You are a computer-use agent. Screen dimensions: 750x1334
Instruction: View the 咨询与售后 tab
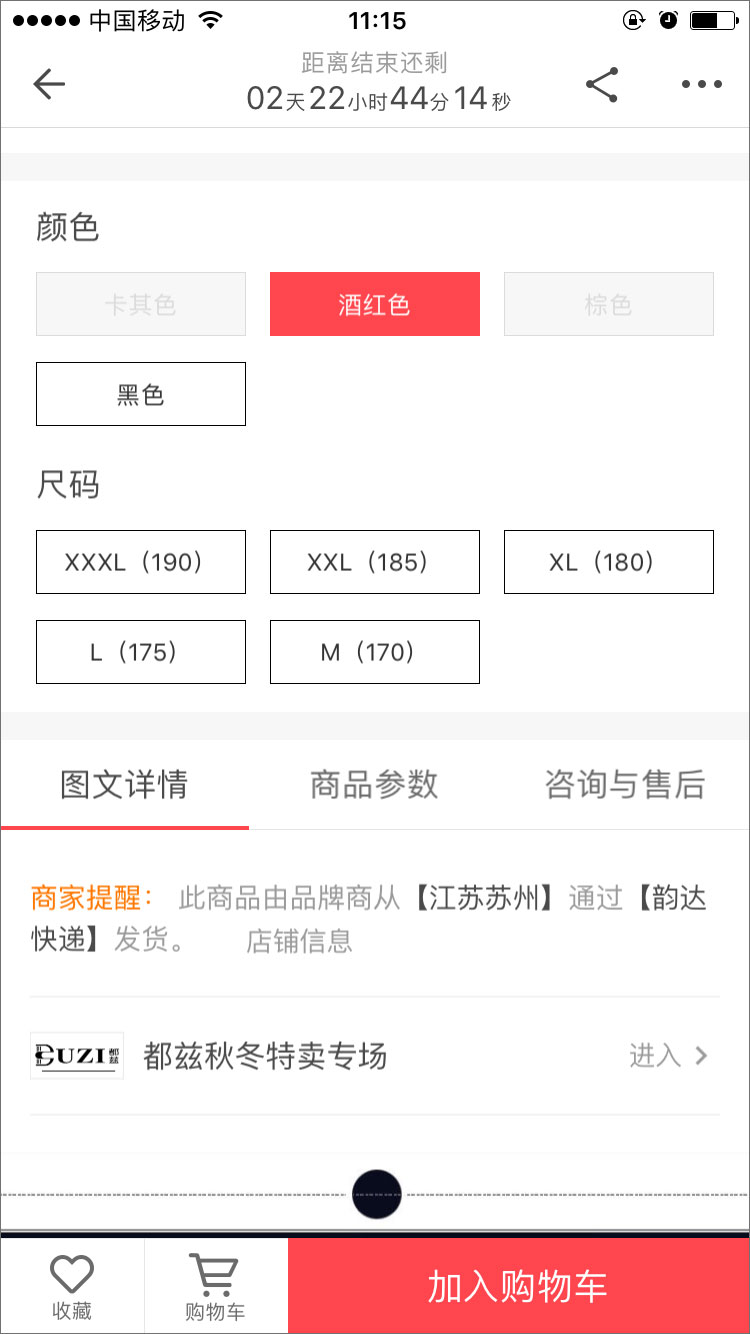pos(624,785)
